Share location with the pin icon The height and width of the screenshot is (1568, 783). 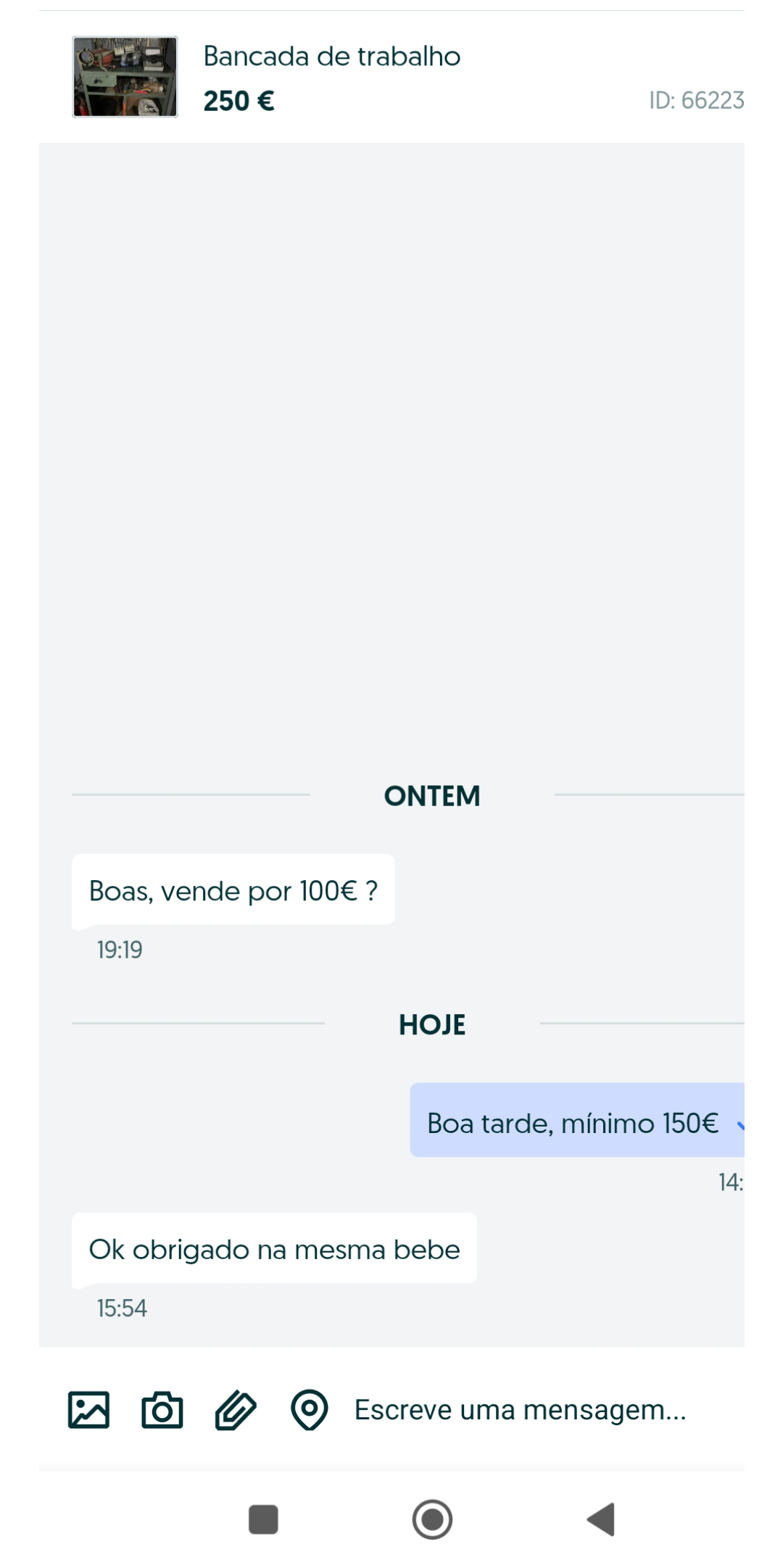310,1410
